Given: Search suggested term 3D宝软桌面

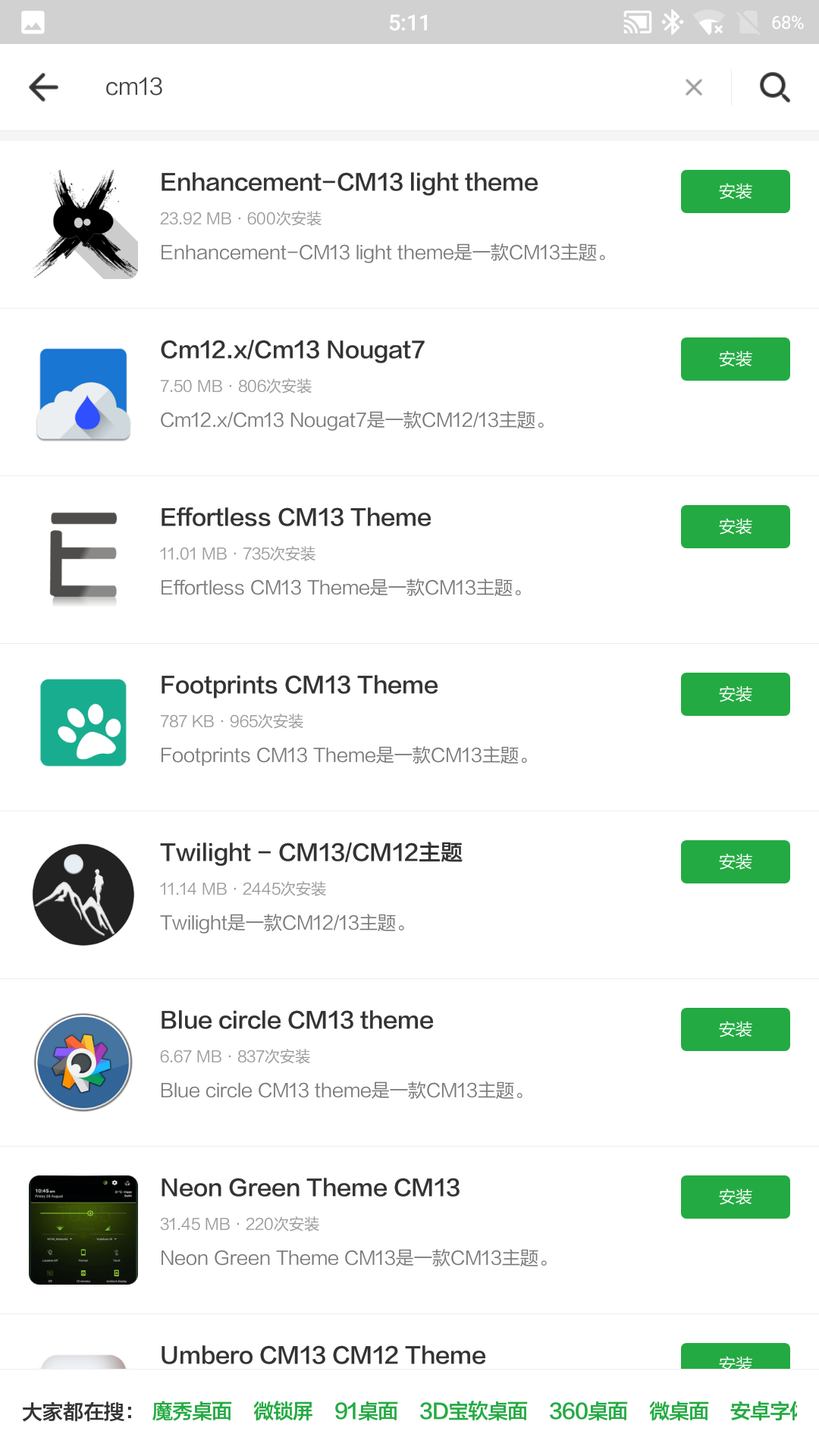Looking at the screenshot, I should tap(474, 1411).
